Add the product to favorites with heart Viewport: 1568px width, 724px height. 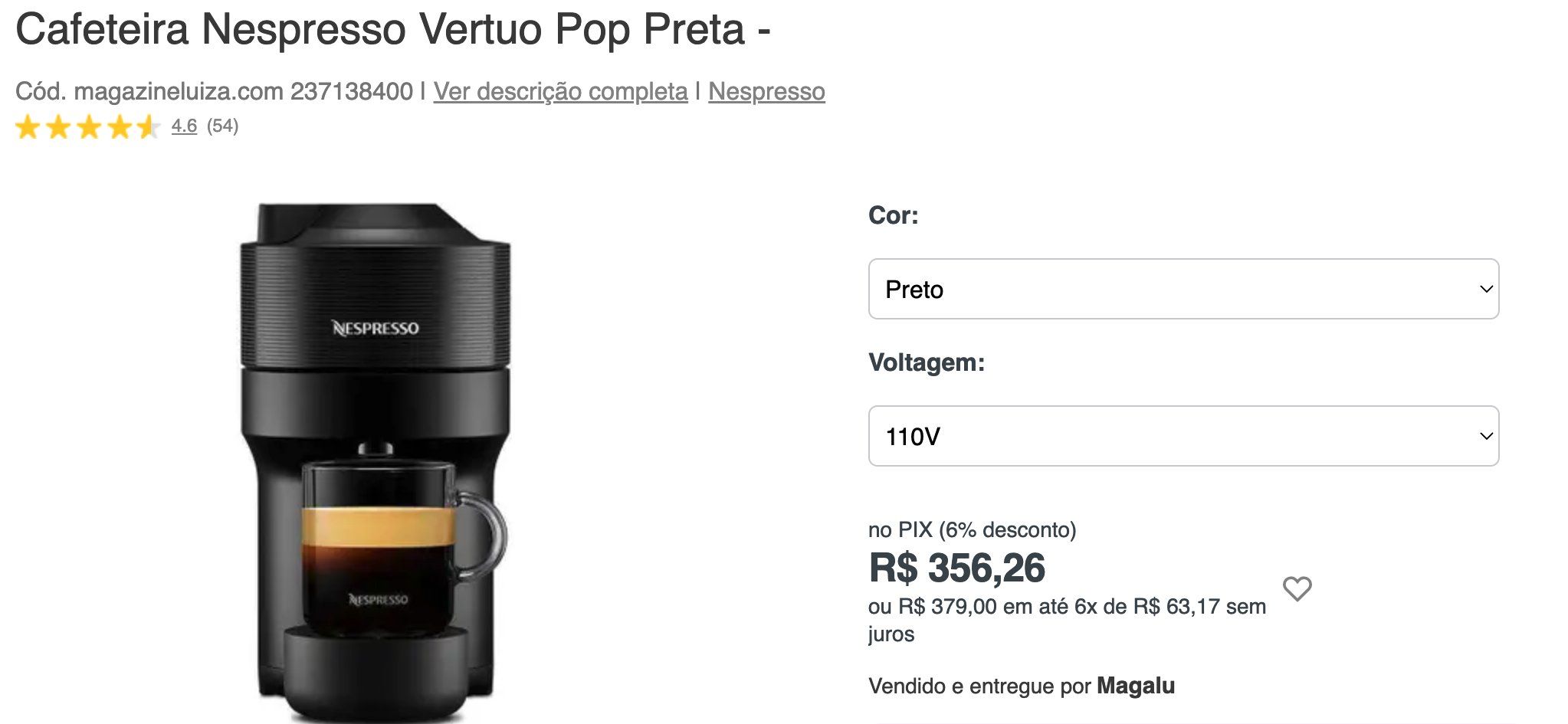pyautogui.click(x=1297, y=588)
